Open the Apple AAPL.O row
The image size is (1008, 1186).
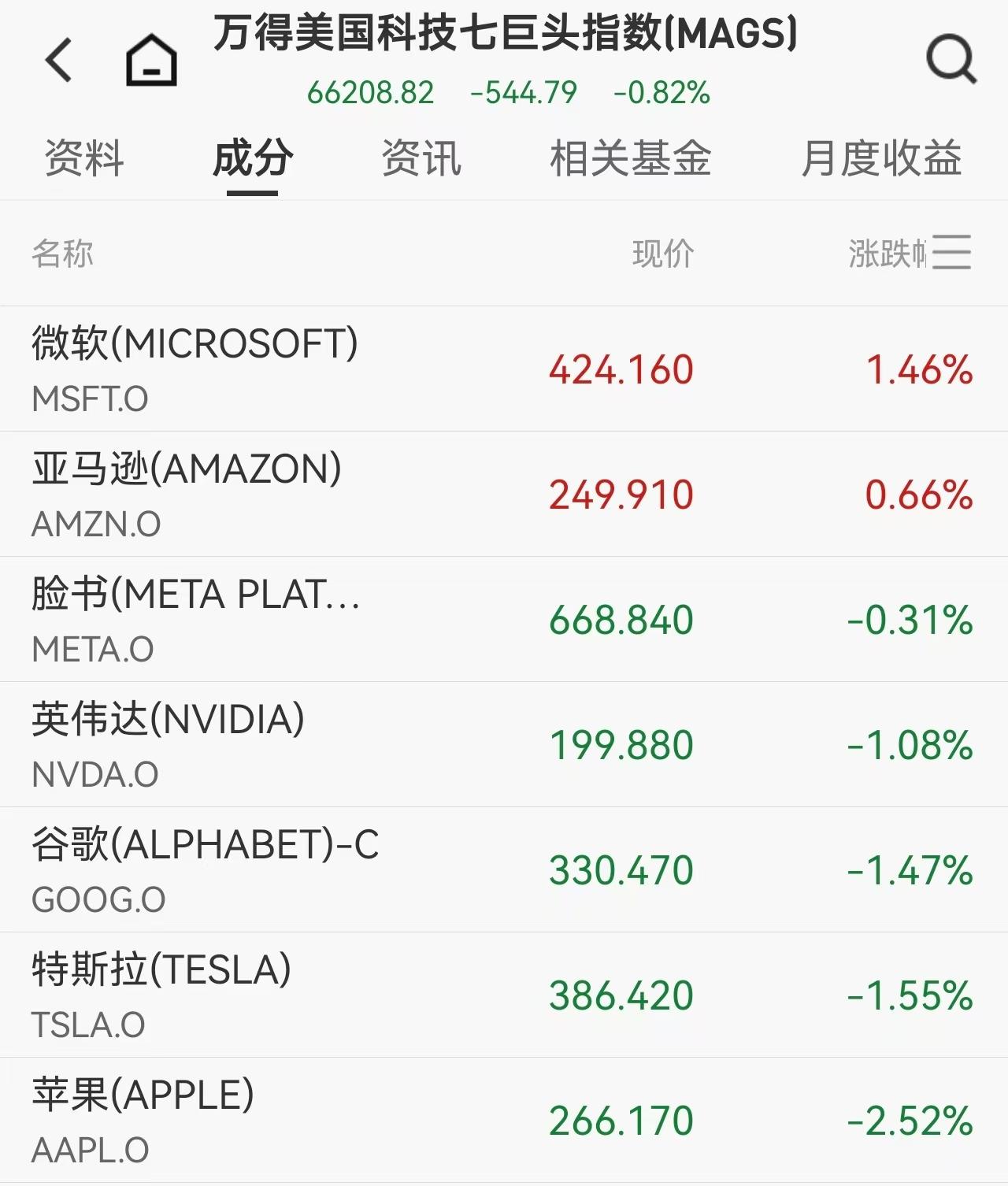[504, 1120]
